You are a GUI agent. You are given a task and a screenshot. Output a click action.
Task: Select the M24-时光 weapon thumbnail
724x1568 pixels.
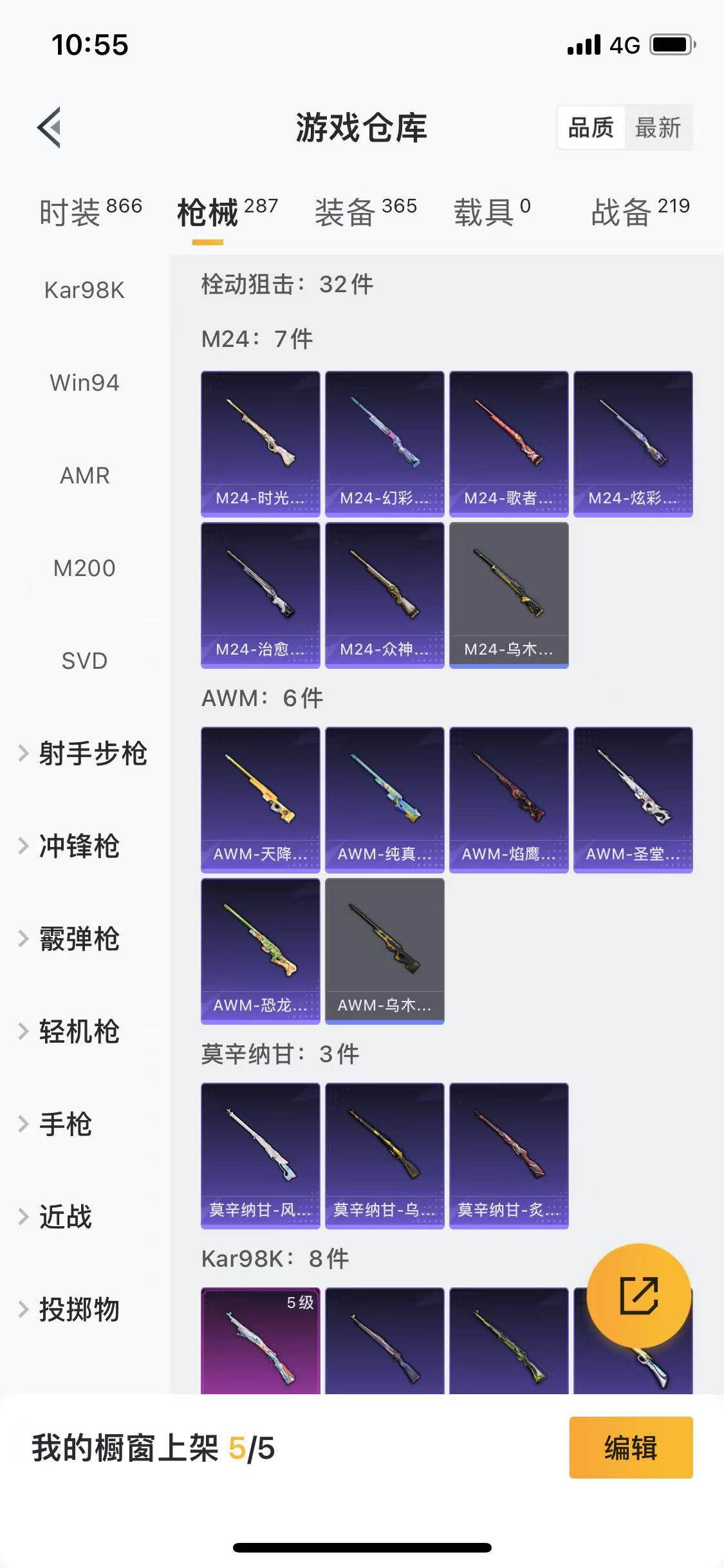point(260,442)
